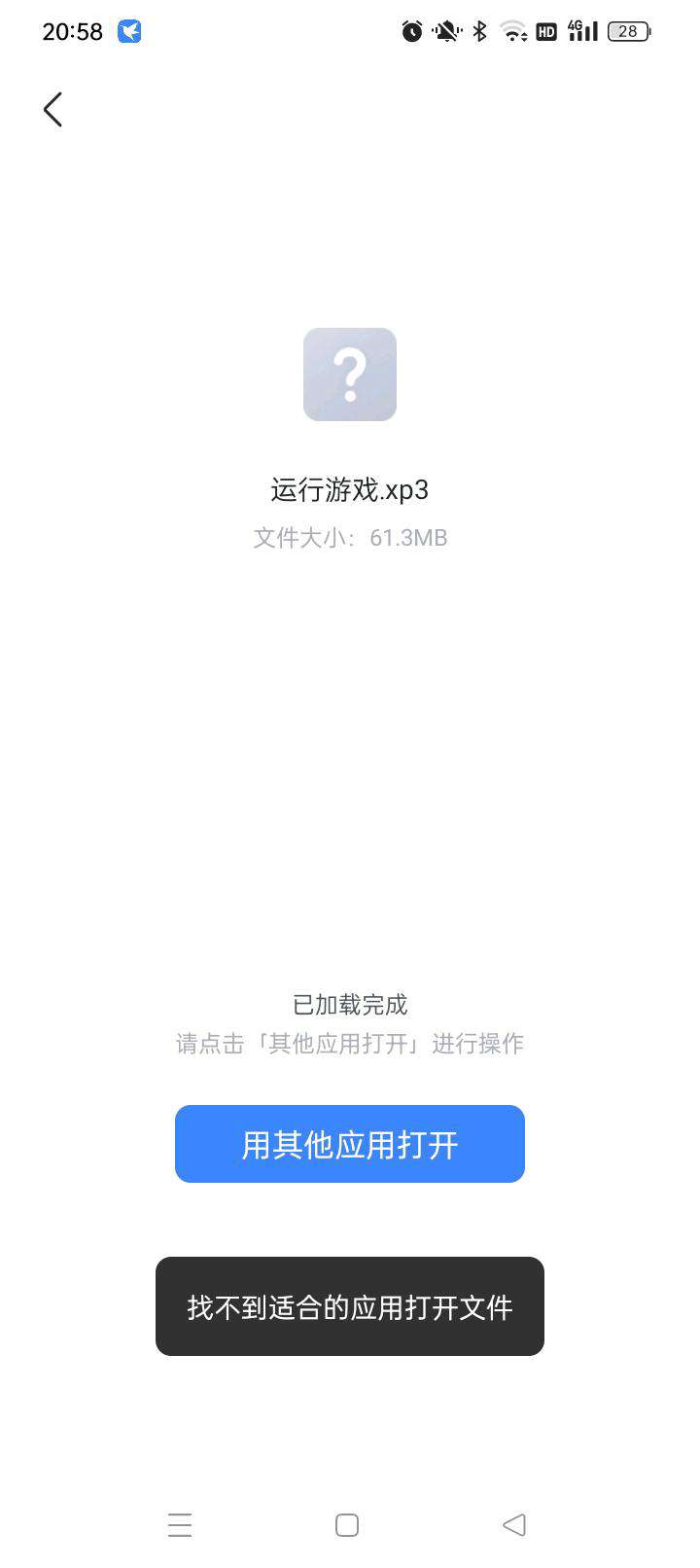The width and height of the screenshot is (700, 1568).
Task: Tap the 已加载完成 status text
Action: (x=350, y=1005)
